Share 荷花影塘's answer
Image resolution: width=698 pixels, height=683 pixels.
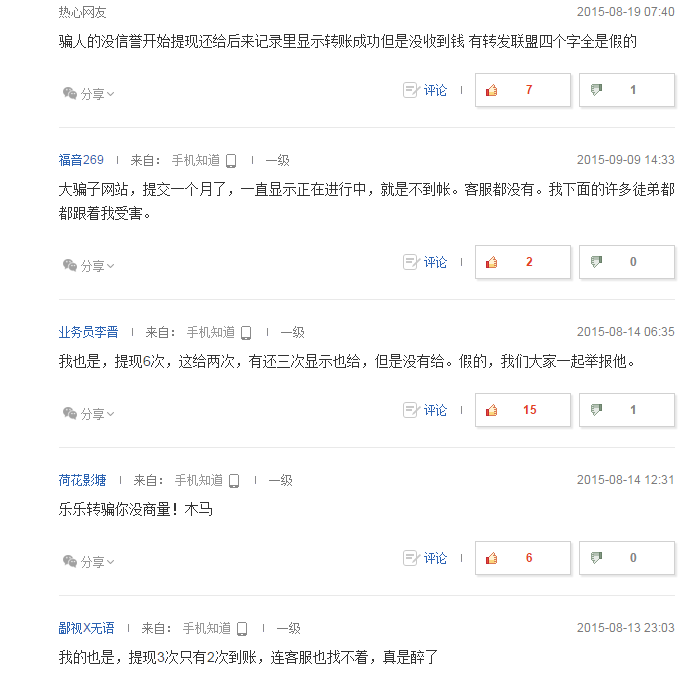[89, 562]
